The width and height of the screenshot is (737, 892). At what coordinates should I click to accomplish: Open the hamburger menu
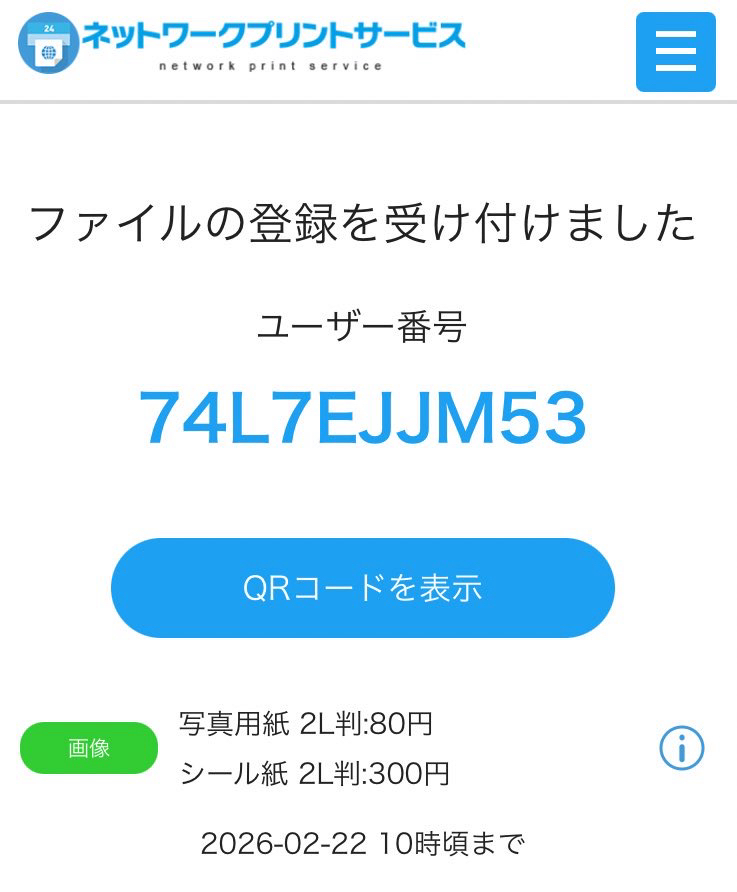675,51
